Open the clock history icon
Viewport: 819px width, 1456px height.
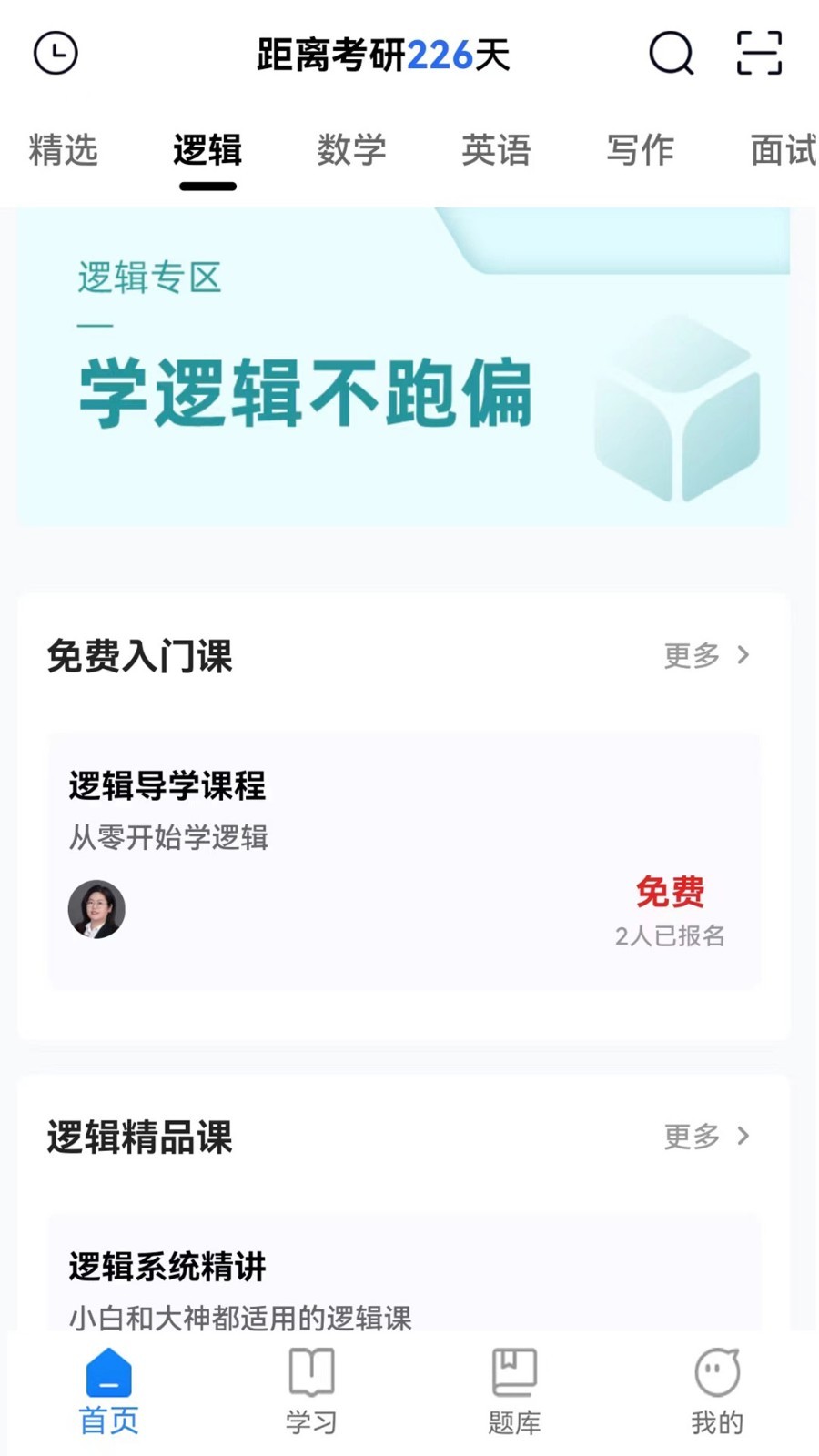click(x=56, y=54)
